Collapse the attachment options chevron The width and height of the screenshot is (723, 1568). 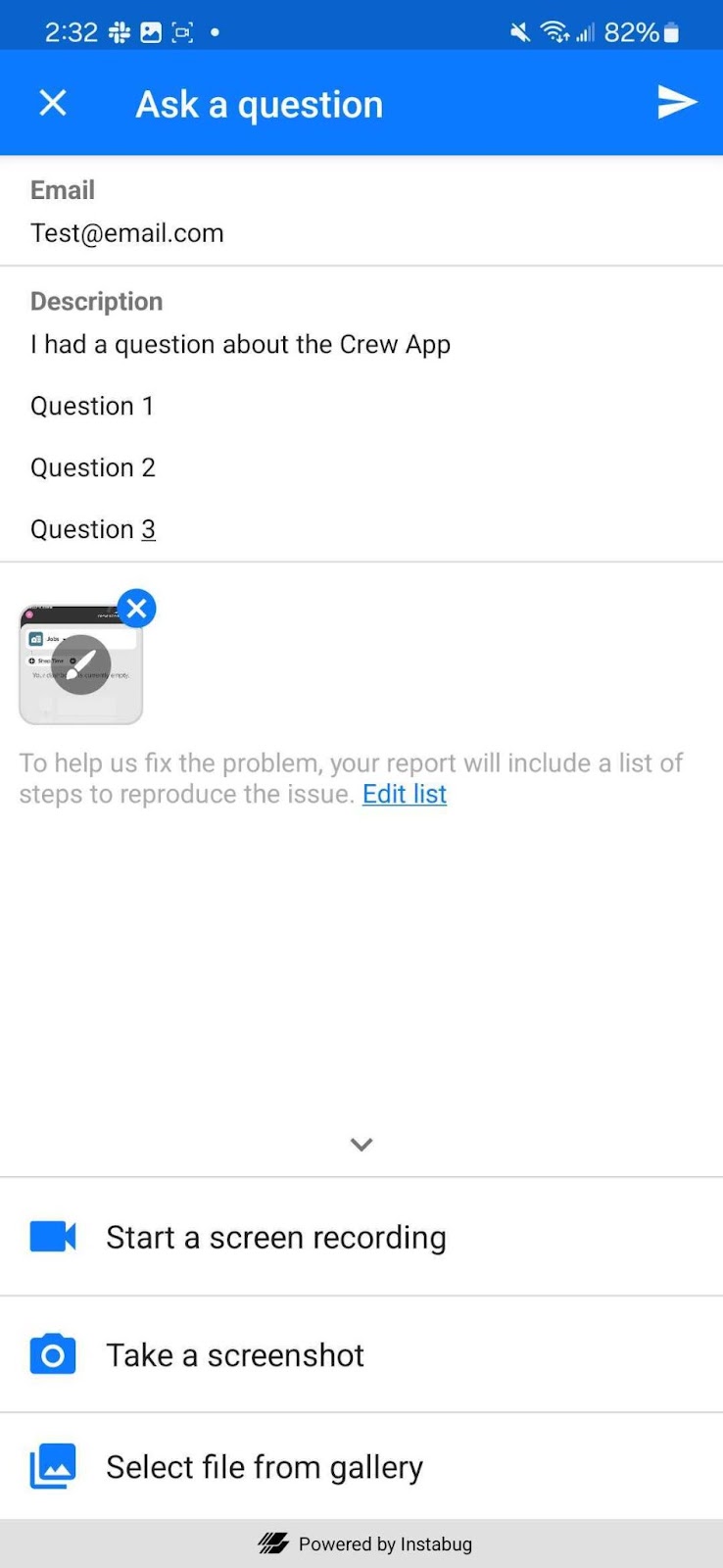point(361,1145)
